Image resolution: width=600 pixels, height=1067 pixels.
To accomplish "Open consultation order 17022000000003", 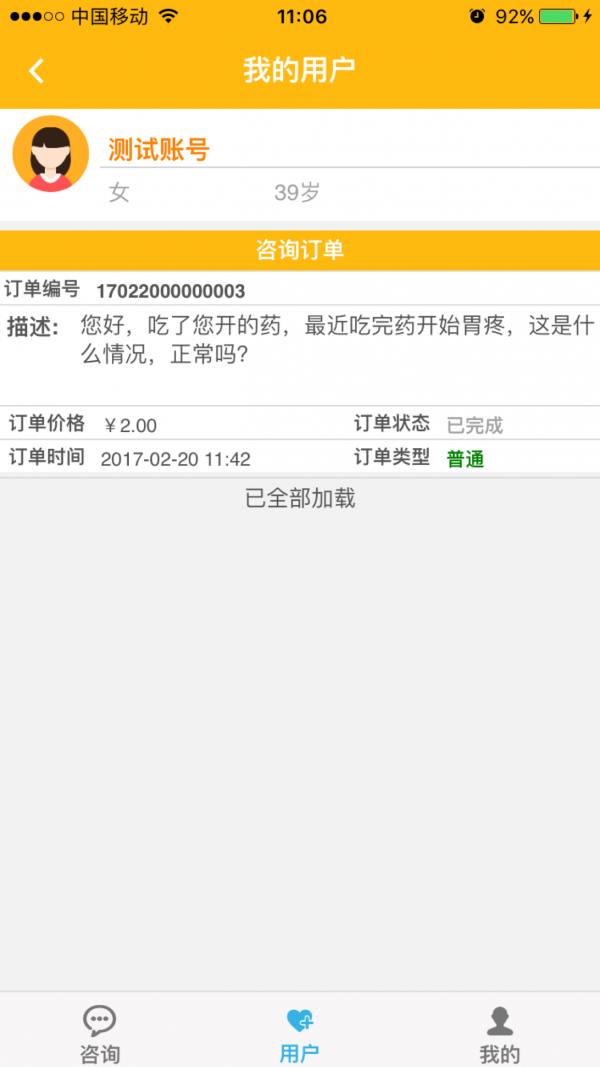I will (300, 372).
